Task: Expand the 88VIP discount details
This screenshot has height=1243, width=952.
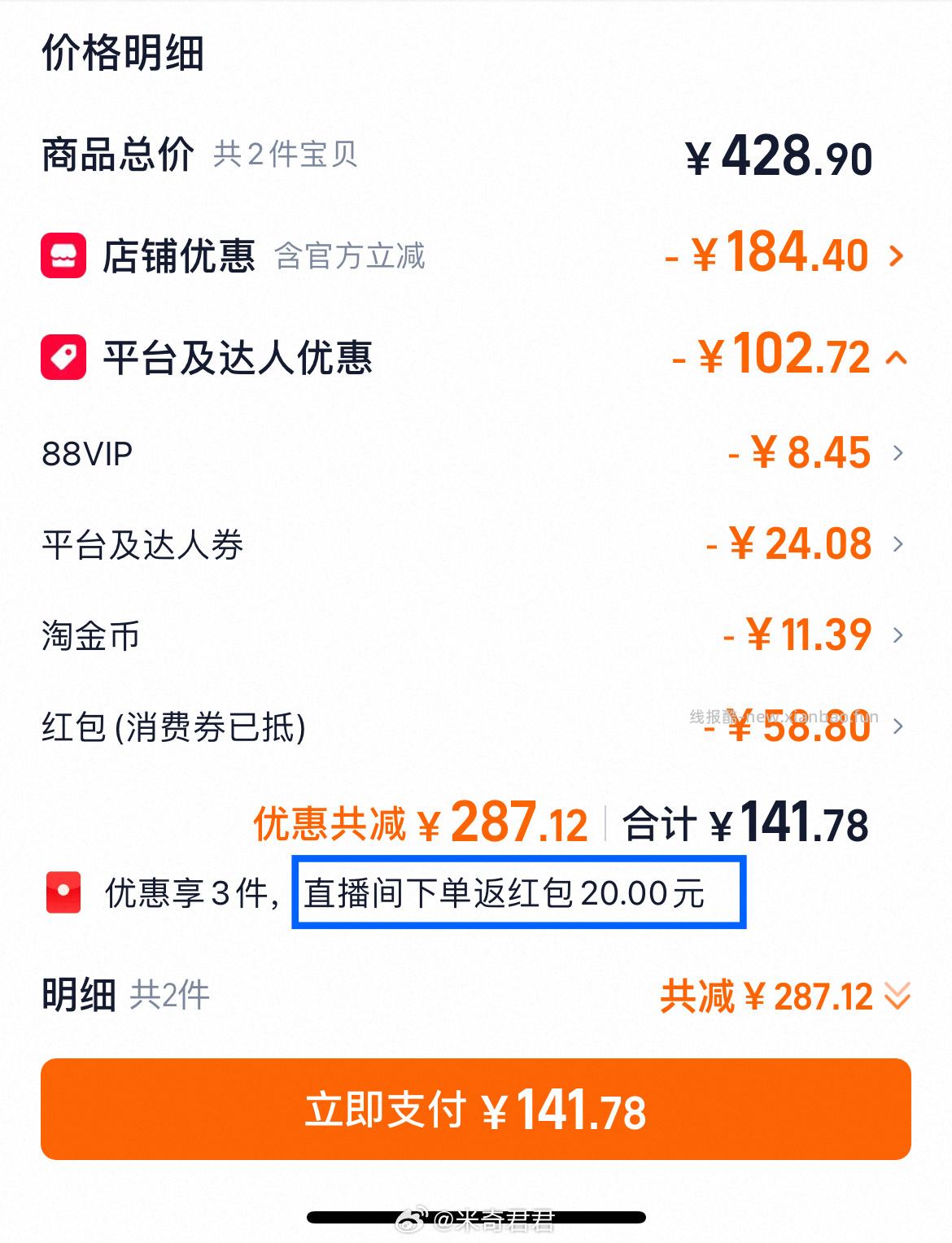Action: [x=899, y=453]
